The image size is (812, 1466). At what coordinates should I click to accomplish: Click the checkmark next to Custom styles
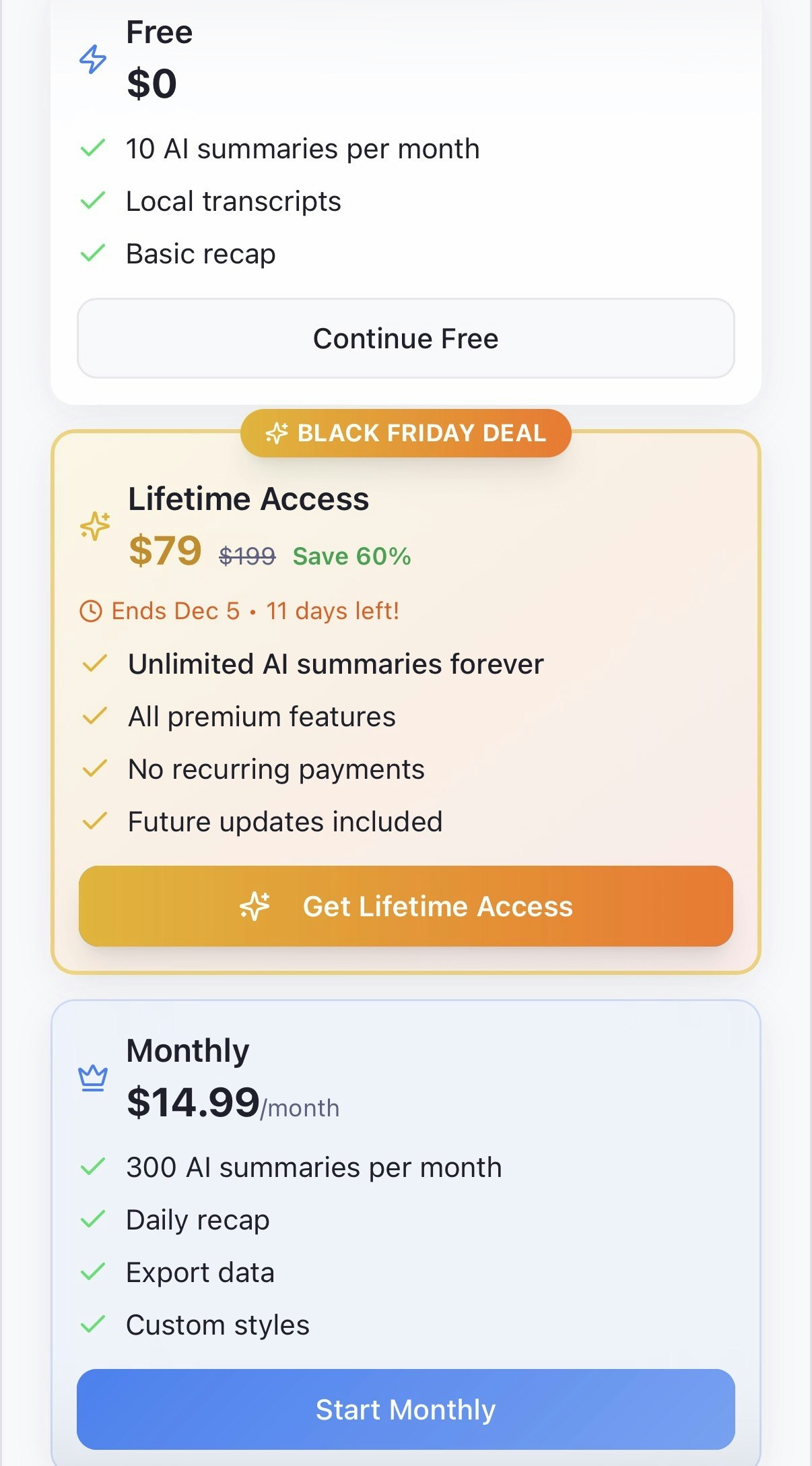tap(94, 1323)
